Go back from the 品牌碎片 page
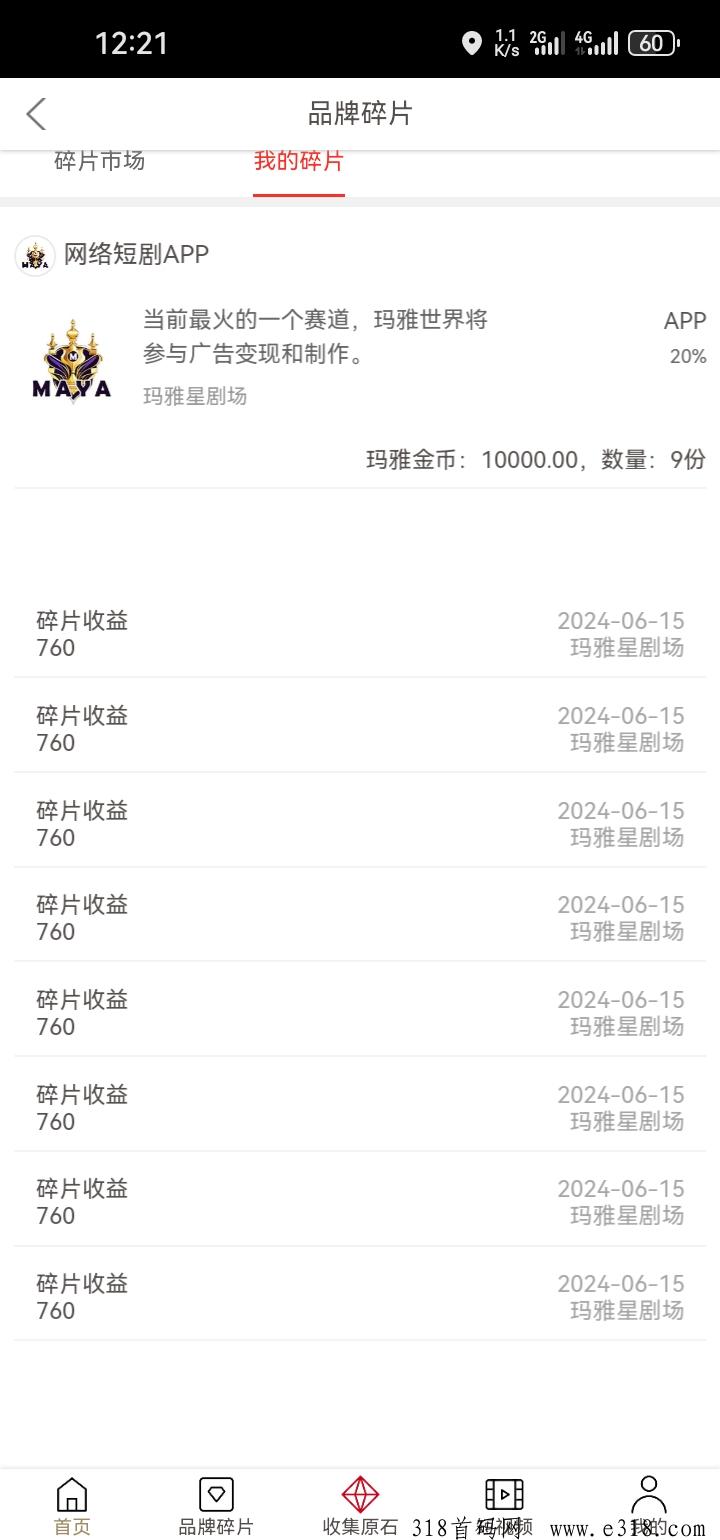The height and width of the screenshot is (1540, 720). (x=36, y=114)
